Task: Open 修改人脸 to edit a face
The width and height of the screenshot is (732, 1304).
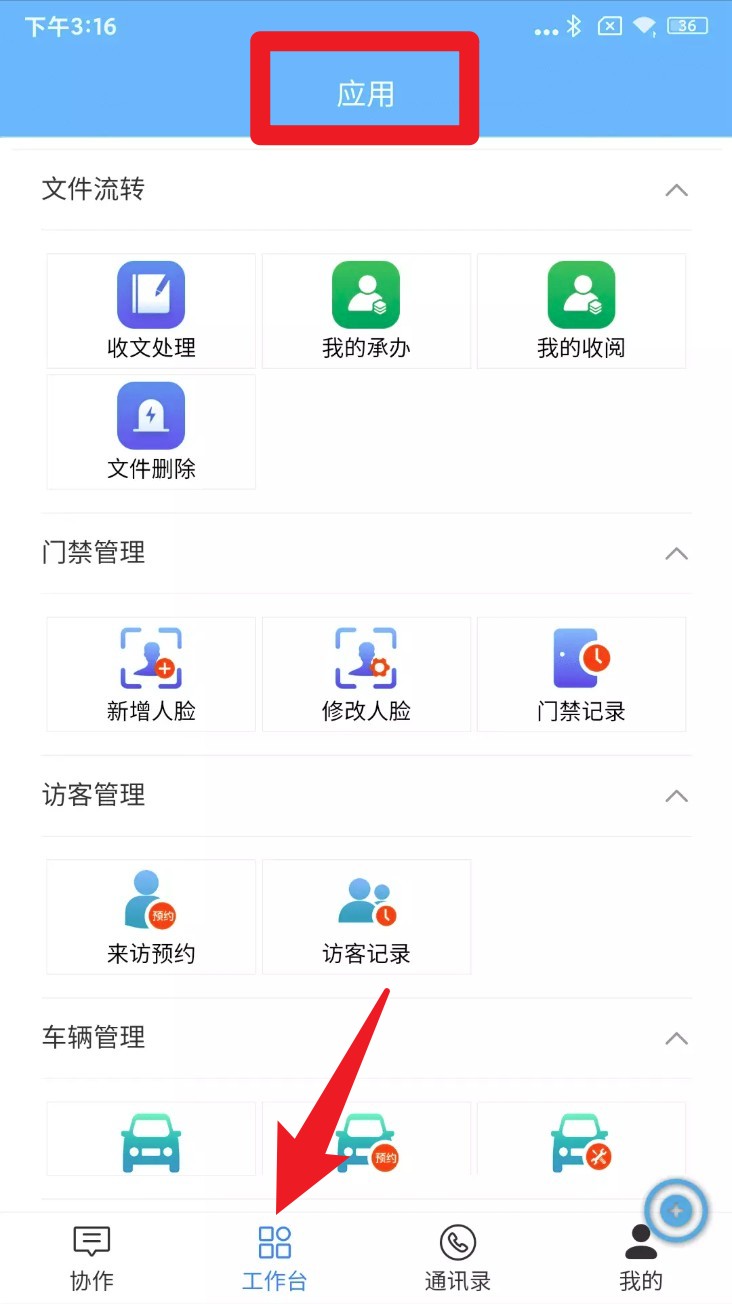Action: click(x=366, y=673)
